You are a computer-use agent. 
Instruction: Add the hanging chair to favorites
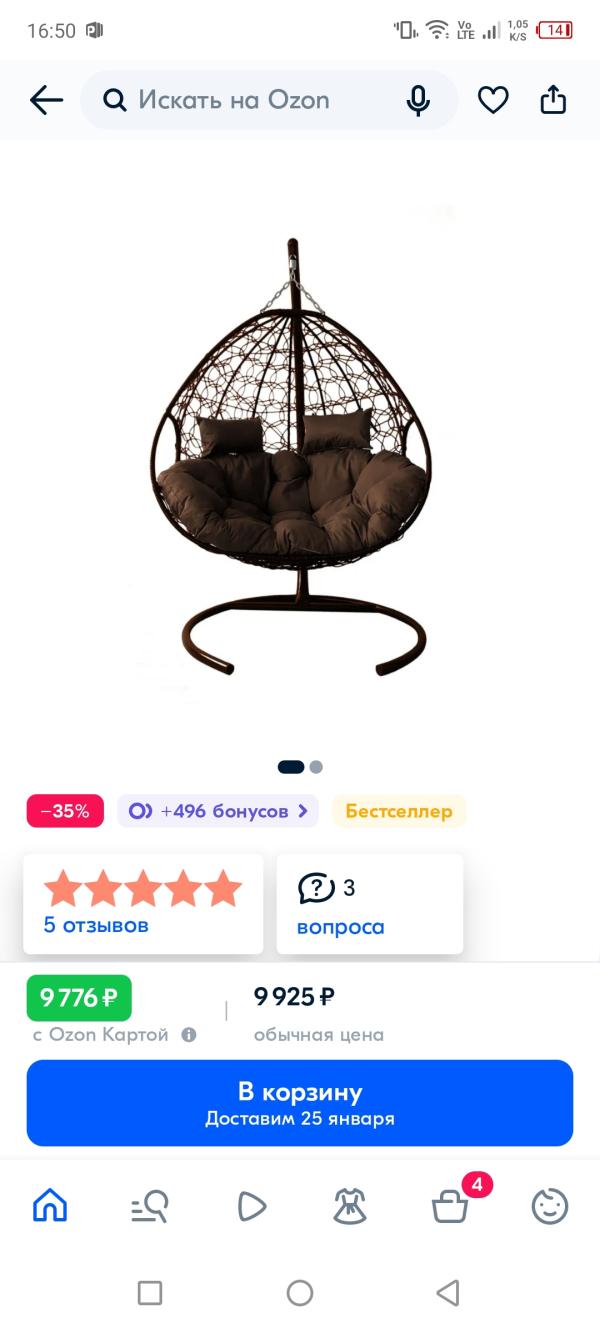pyautogui.click(x=492, y=100)
